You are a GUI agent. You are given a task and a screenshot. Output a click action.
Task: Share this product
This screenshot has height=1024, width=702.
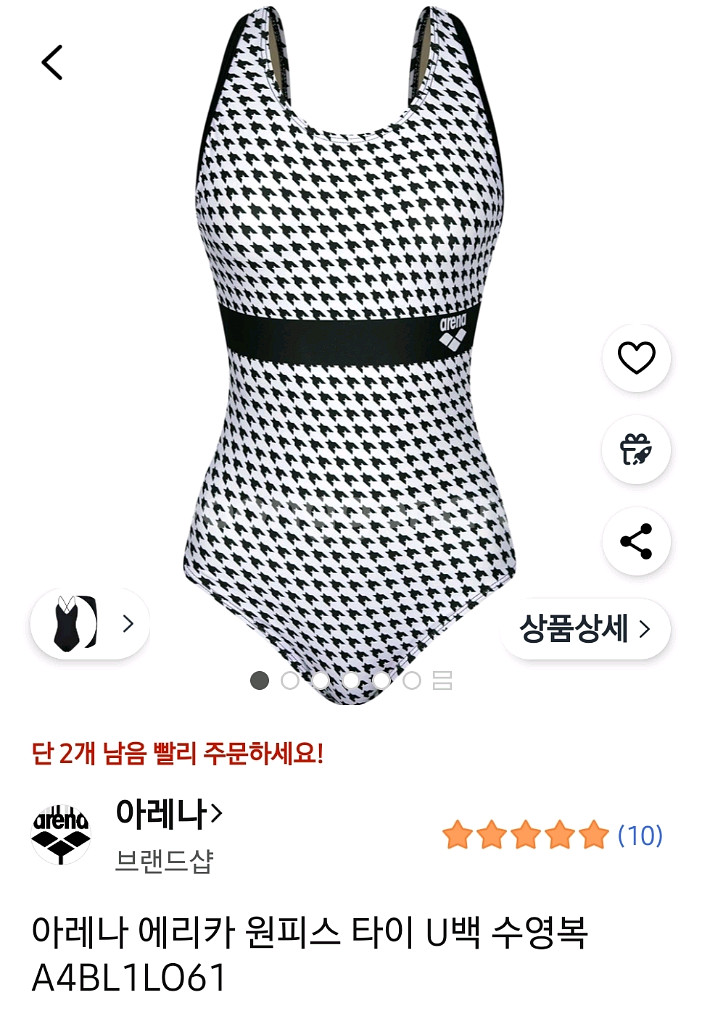coord(636,541)
